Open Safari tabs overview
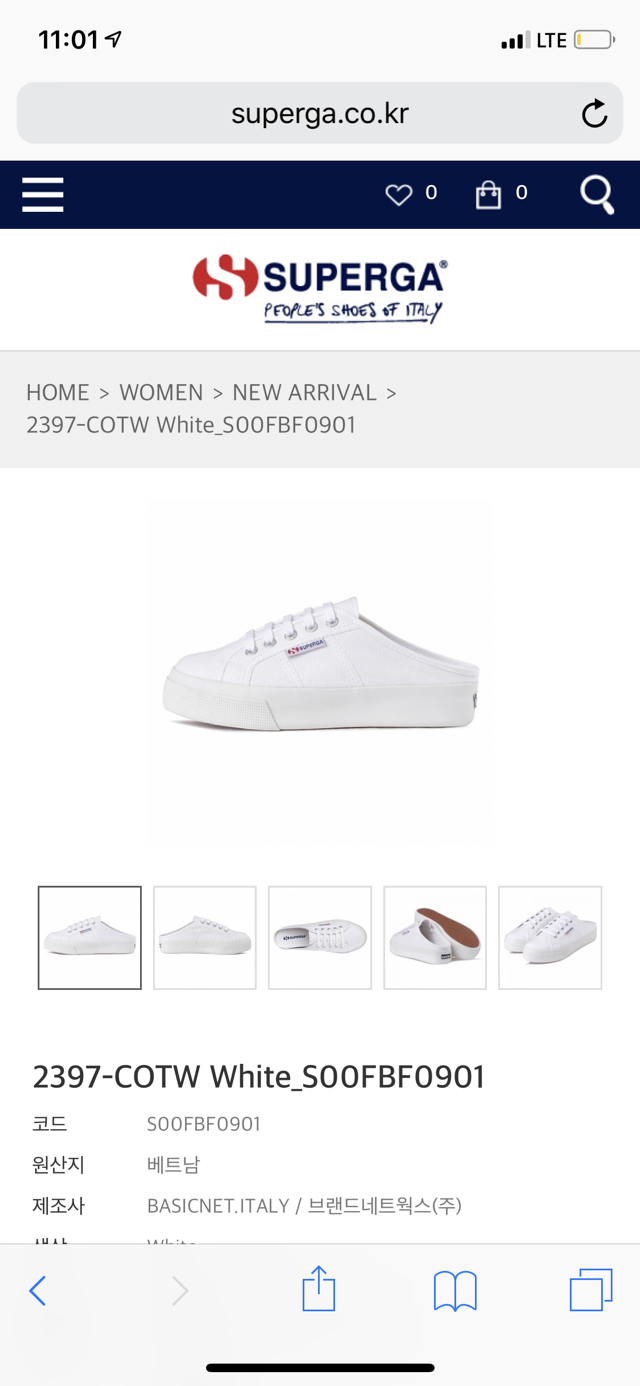This screenshot has width=640, height=1386. click(x=591, y=1291)
